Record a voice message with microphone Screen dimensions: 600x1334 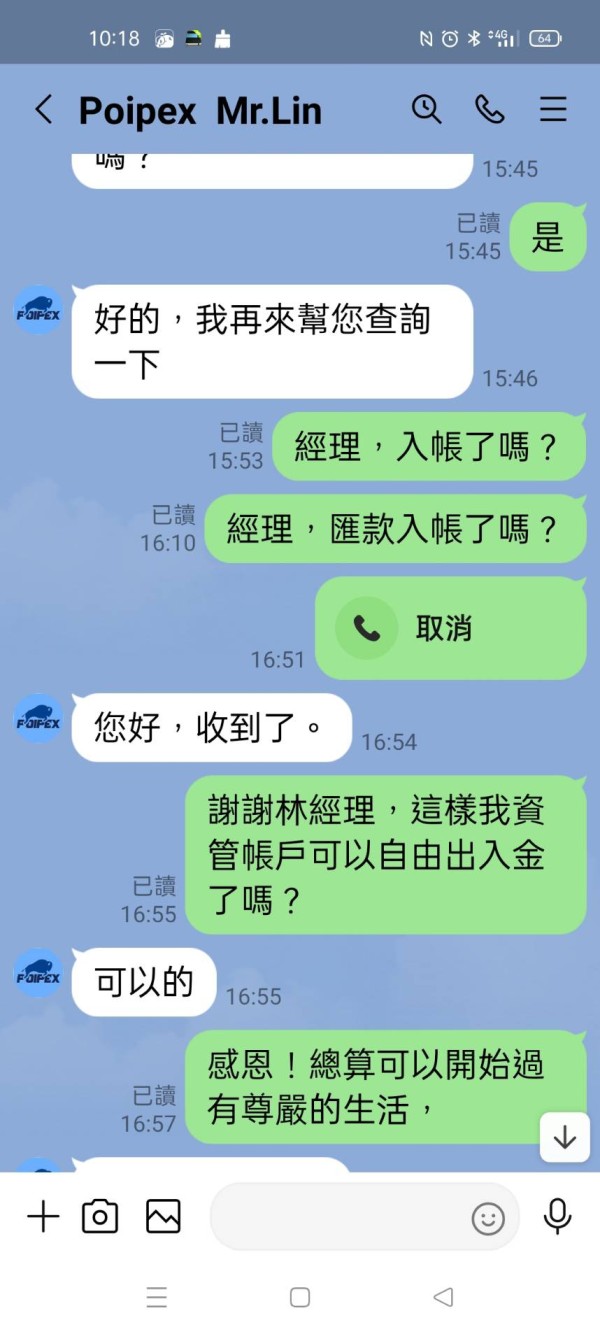(x=557, y=1216)
